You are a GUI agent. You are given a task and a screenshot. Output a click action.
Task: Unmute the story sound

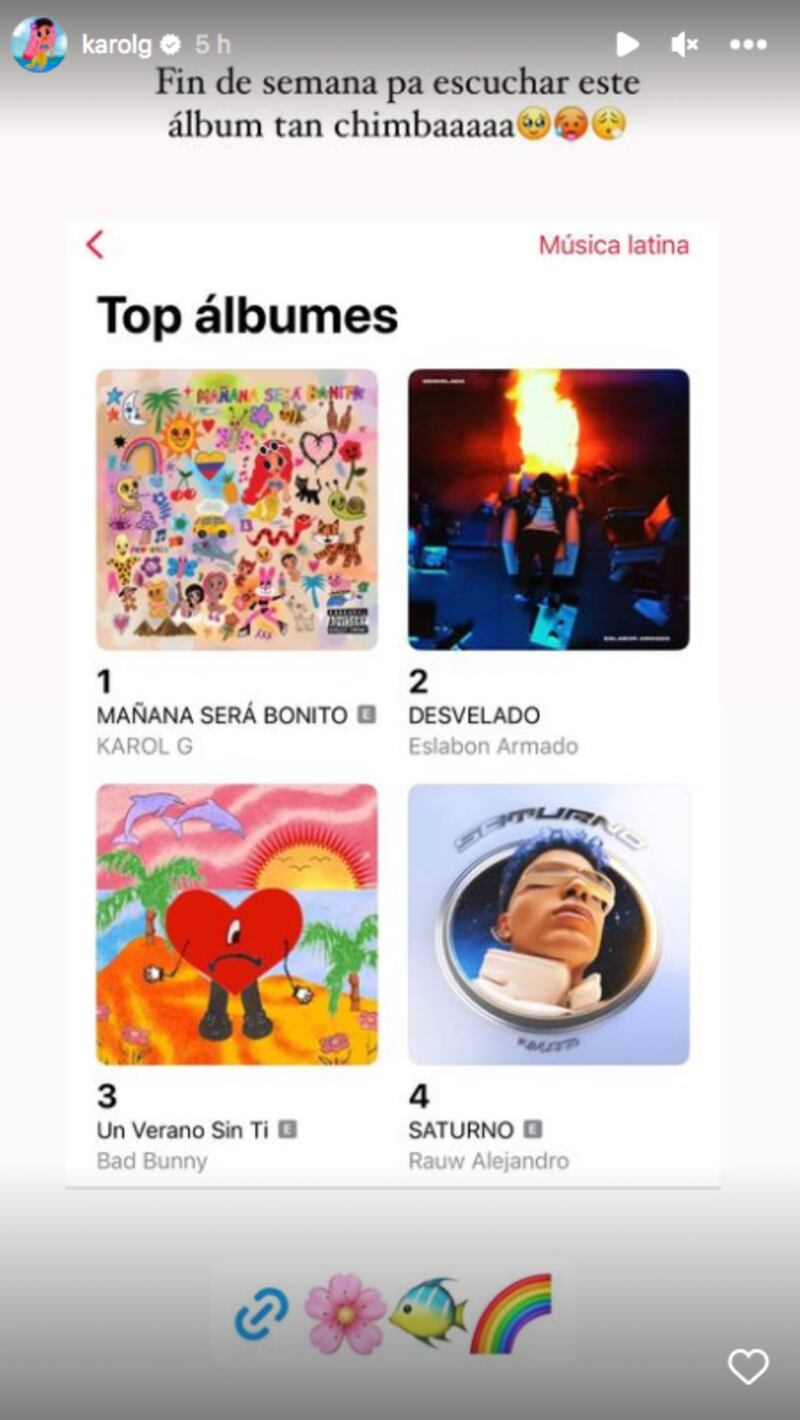tap(685, 44)
